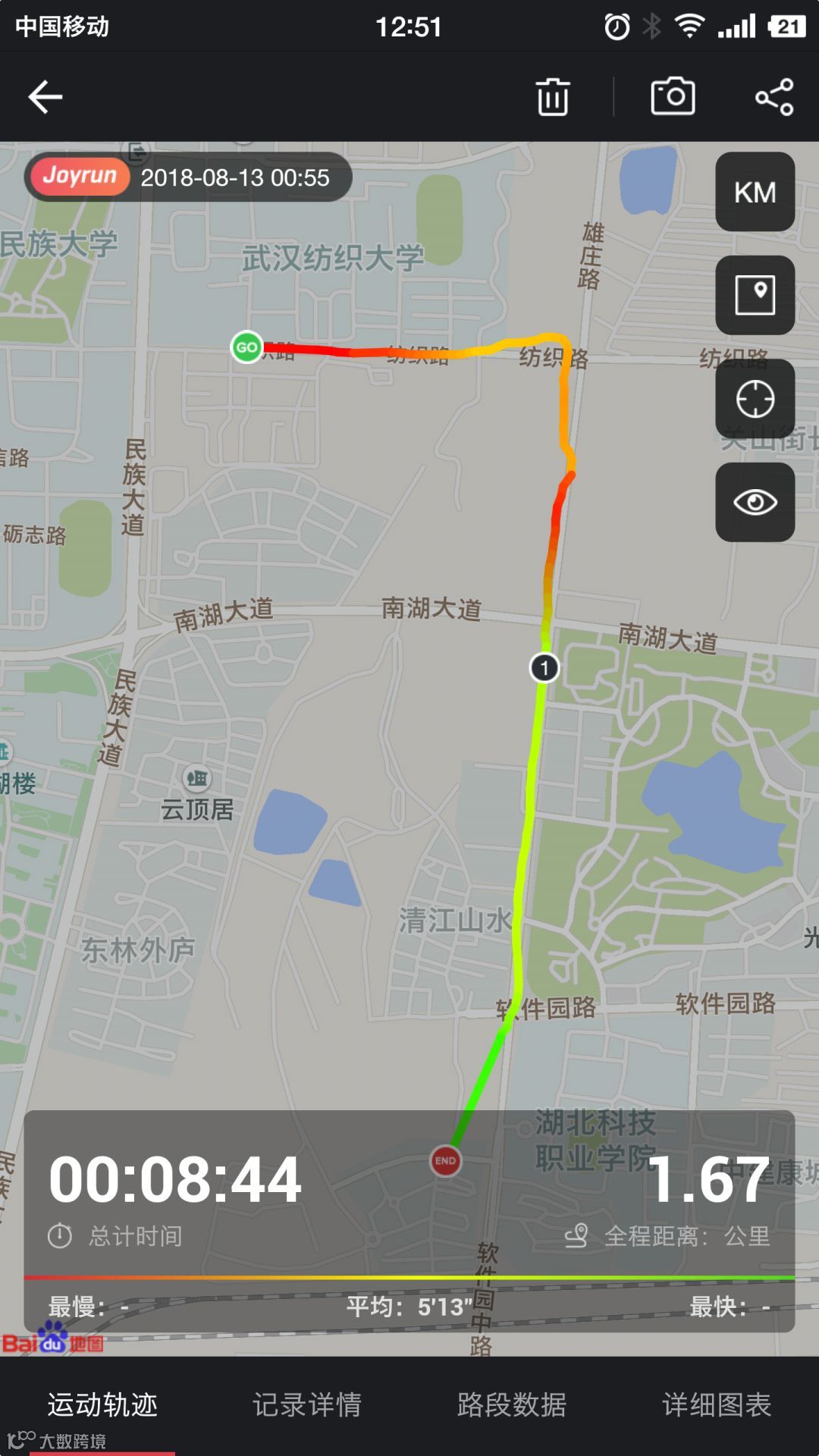Toggle map visibility with the eye icon
The width and height of the screenshot is (819, 1456).
pos(755,502)
